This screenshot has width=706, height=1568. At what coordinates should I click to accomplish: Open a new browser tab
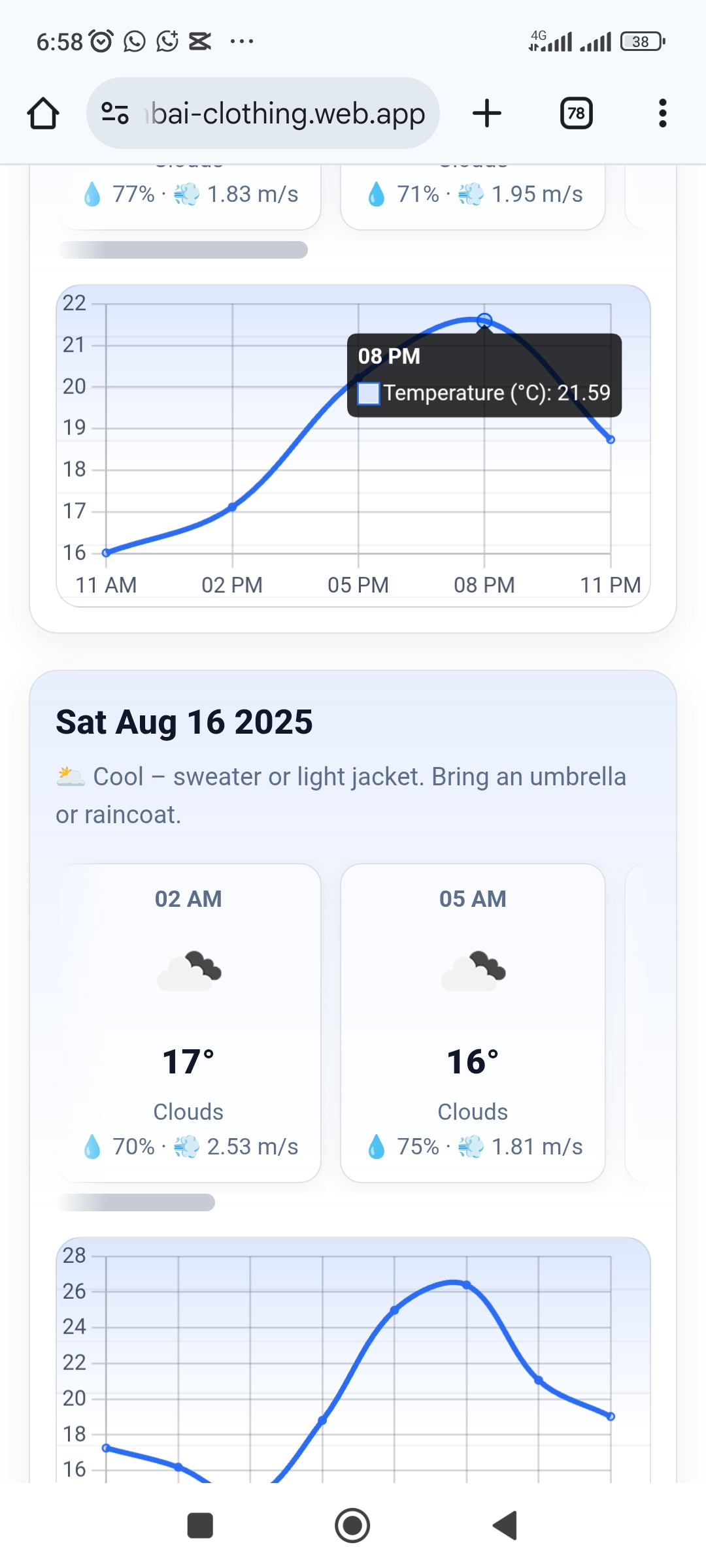pyautogui.click(x=487, y=113)
